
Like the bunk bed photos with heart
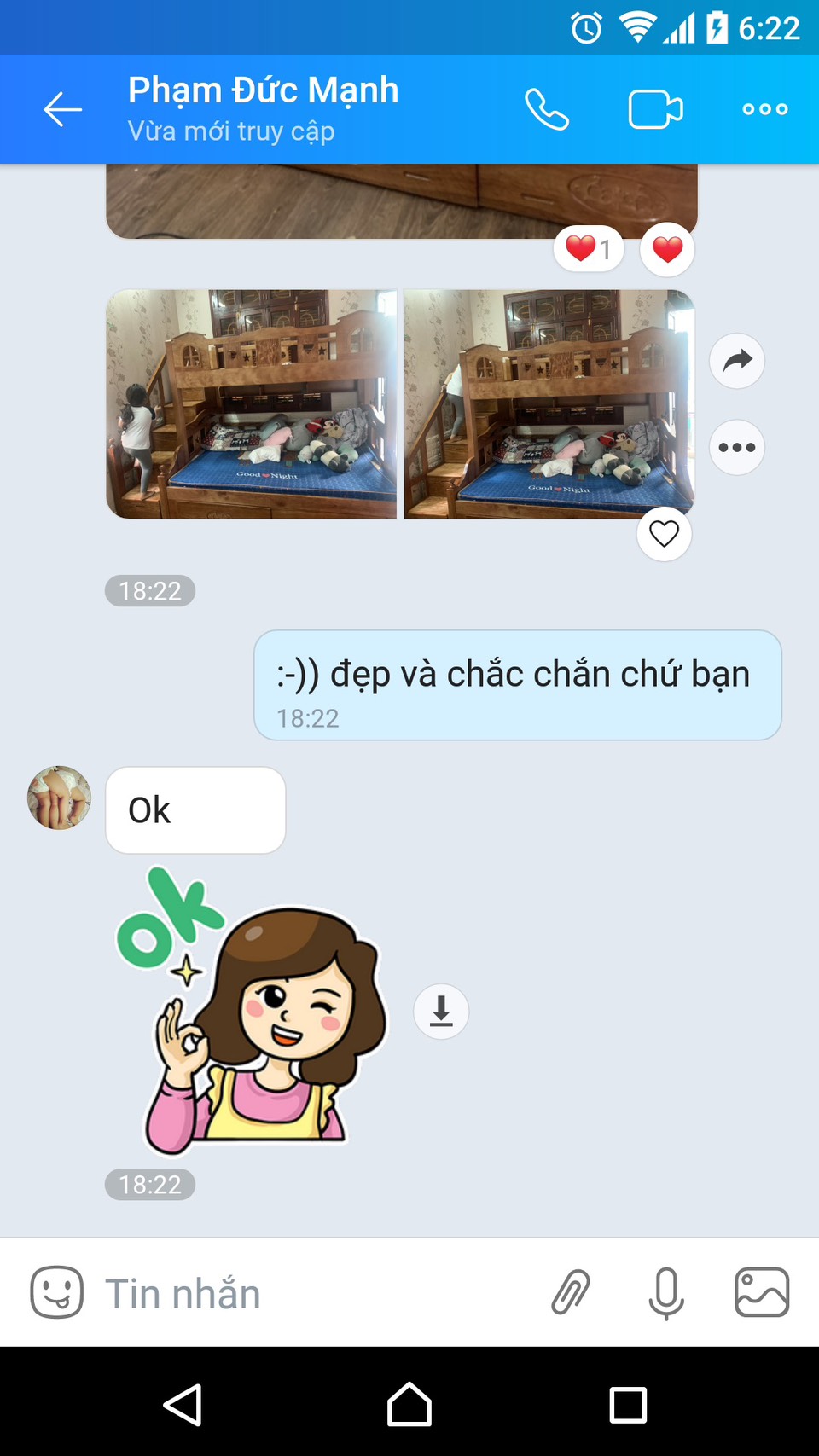664,534
